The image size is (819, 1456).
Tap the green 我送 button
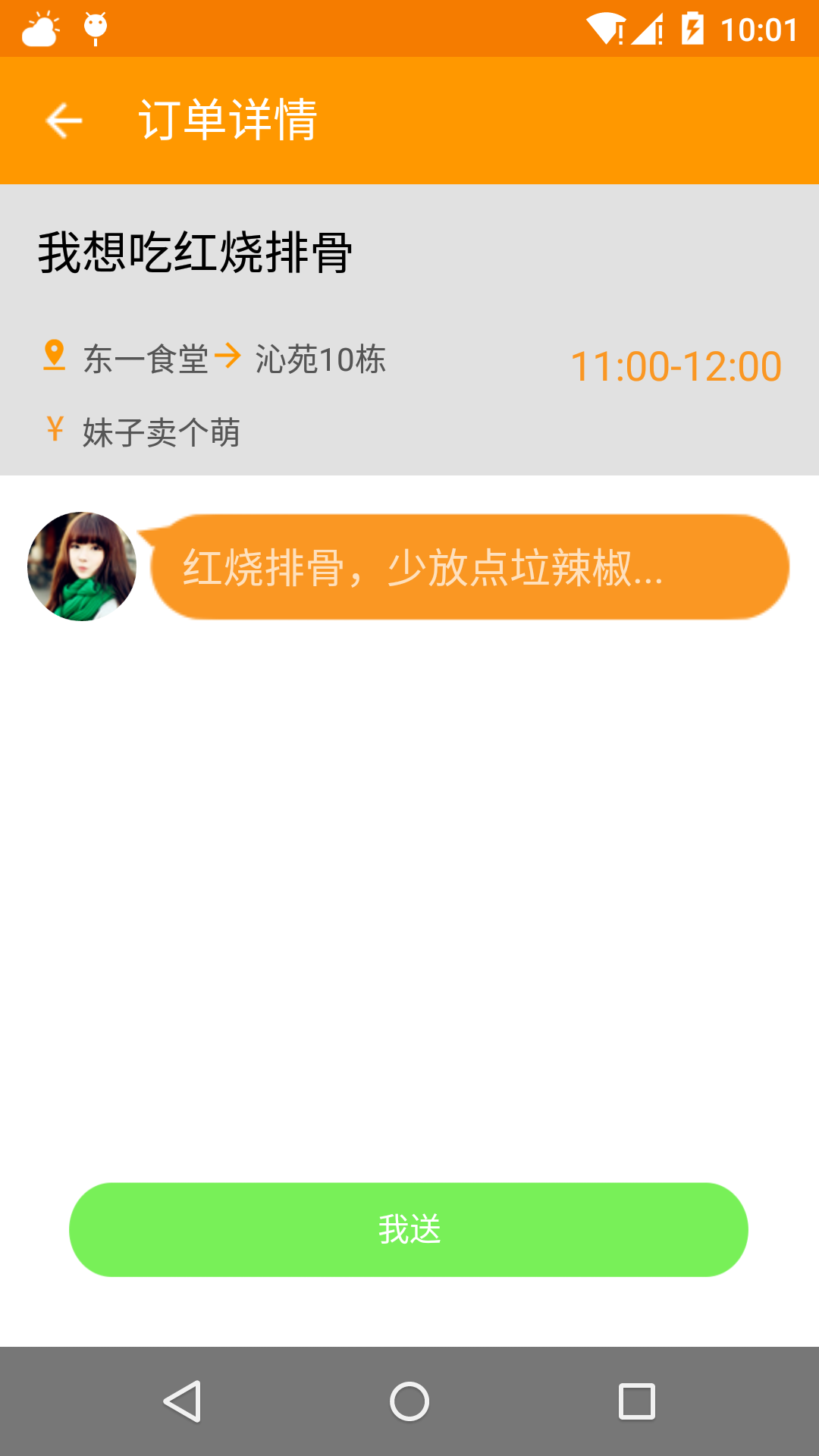[x=409, y=1229]
